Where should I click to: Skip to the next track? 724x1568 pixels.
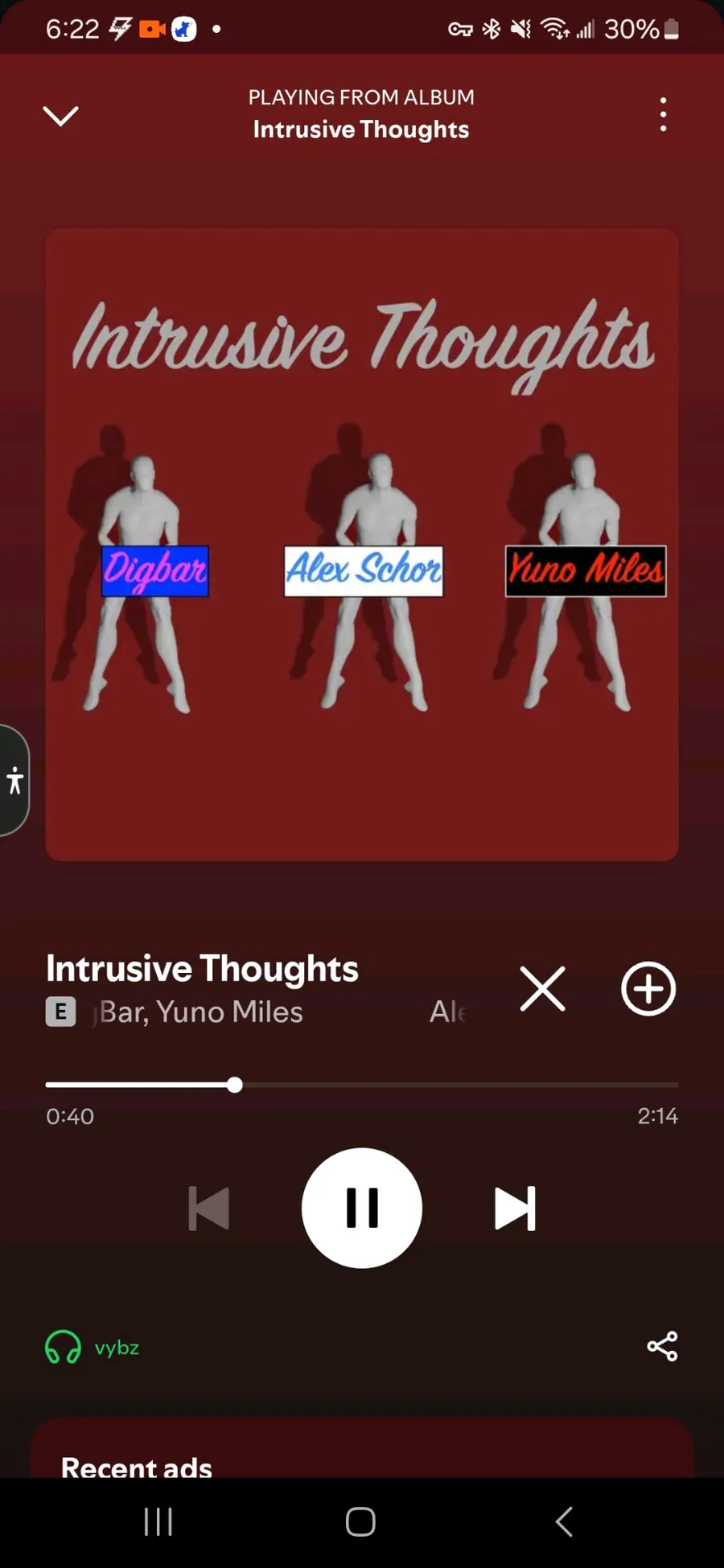coord(515,1208)
